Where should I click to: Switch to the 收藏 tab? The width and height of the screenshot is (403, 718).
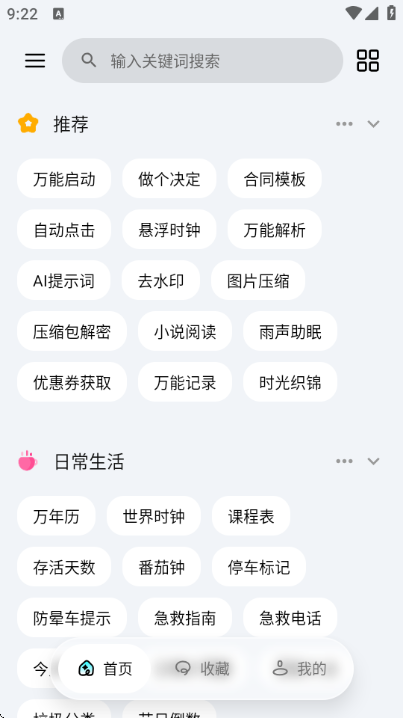(x=202, y=669)
